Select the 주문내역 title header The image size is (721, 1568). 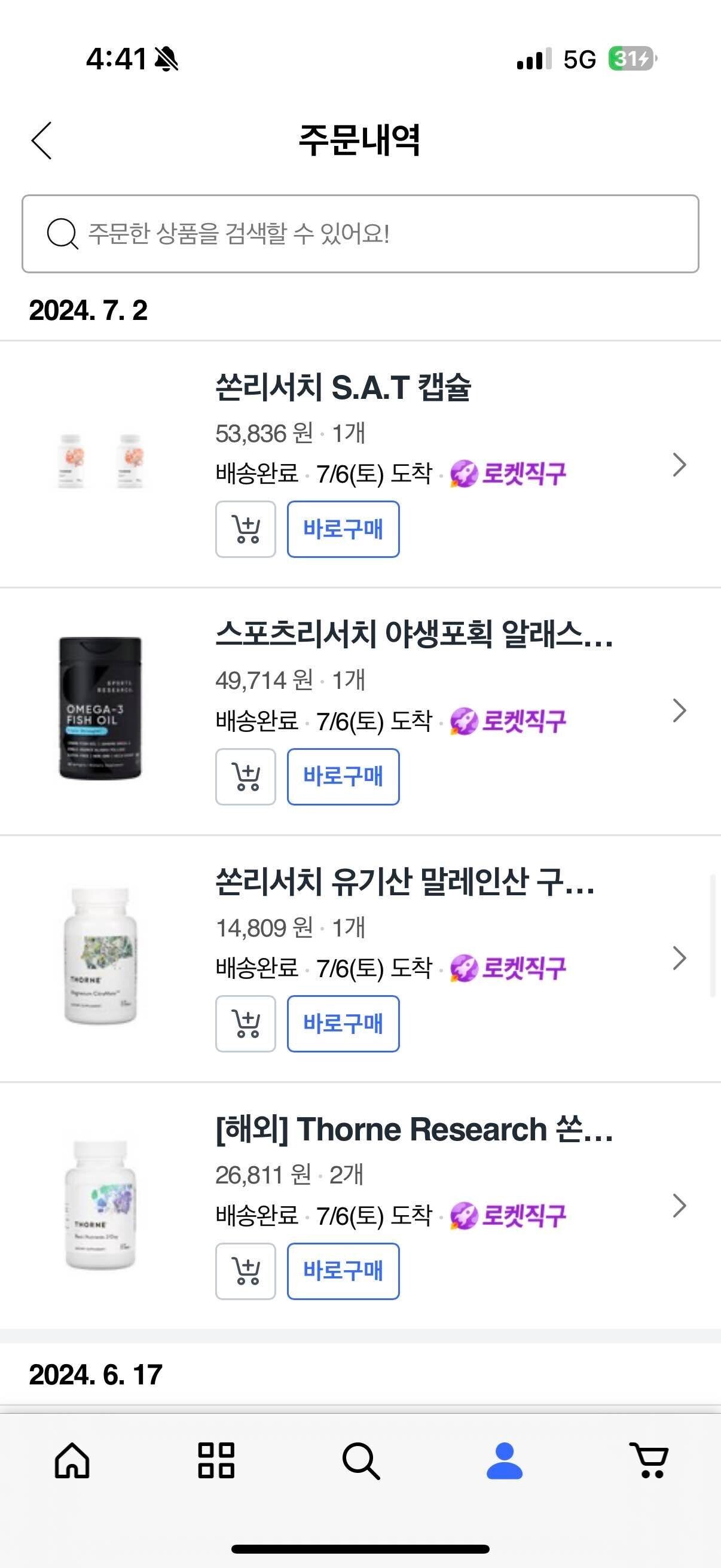click(x=360, y=140)
